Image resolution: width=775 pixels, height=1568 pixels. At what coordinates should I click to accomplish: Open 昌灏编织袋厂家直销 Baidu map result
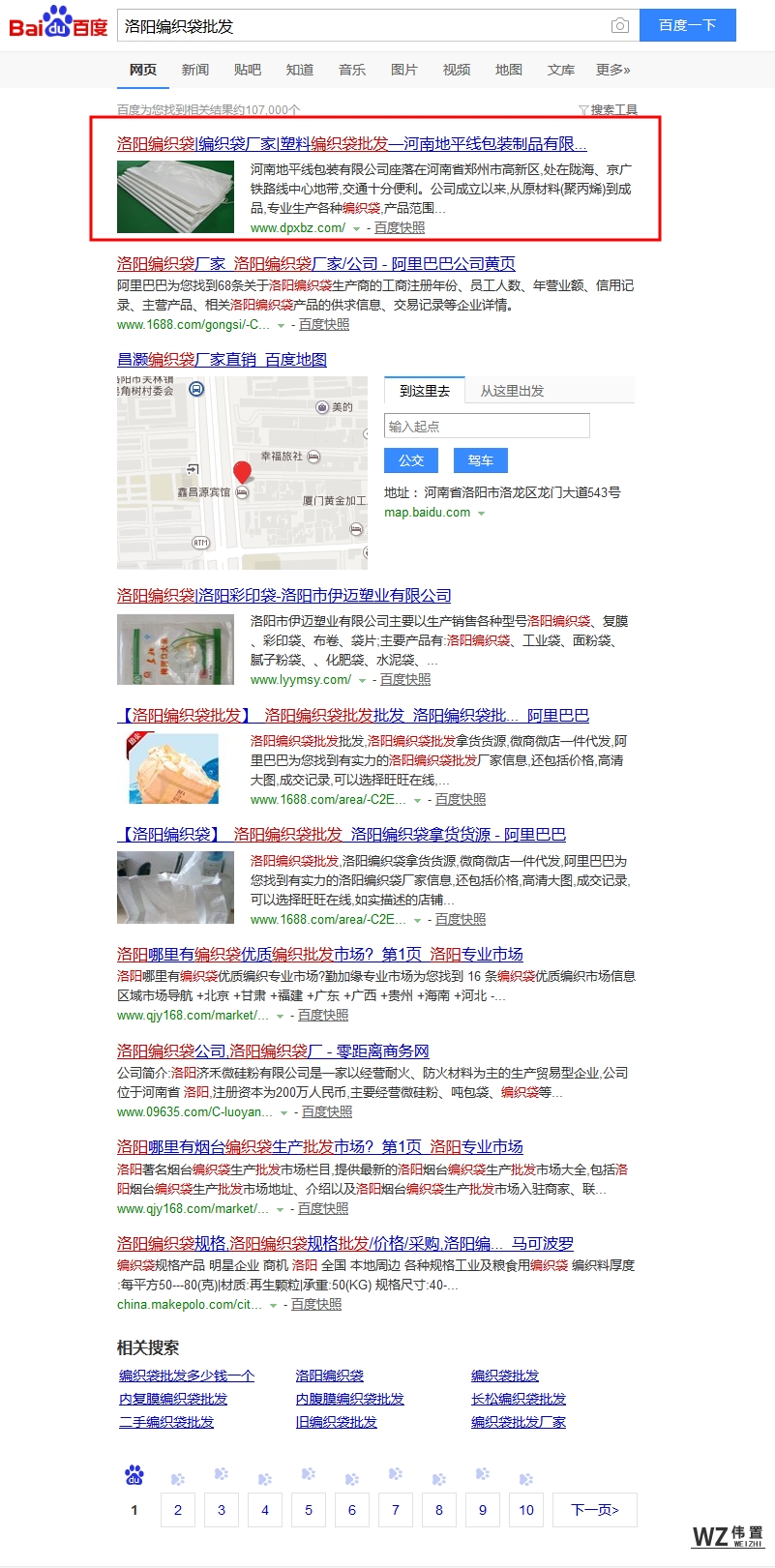click(x=222, y=360)
